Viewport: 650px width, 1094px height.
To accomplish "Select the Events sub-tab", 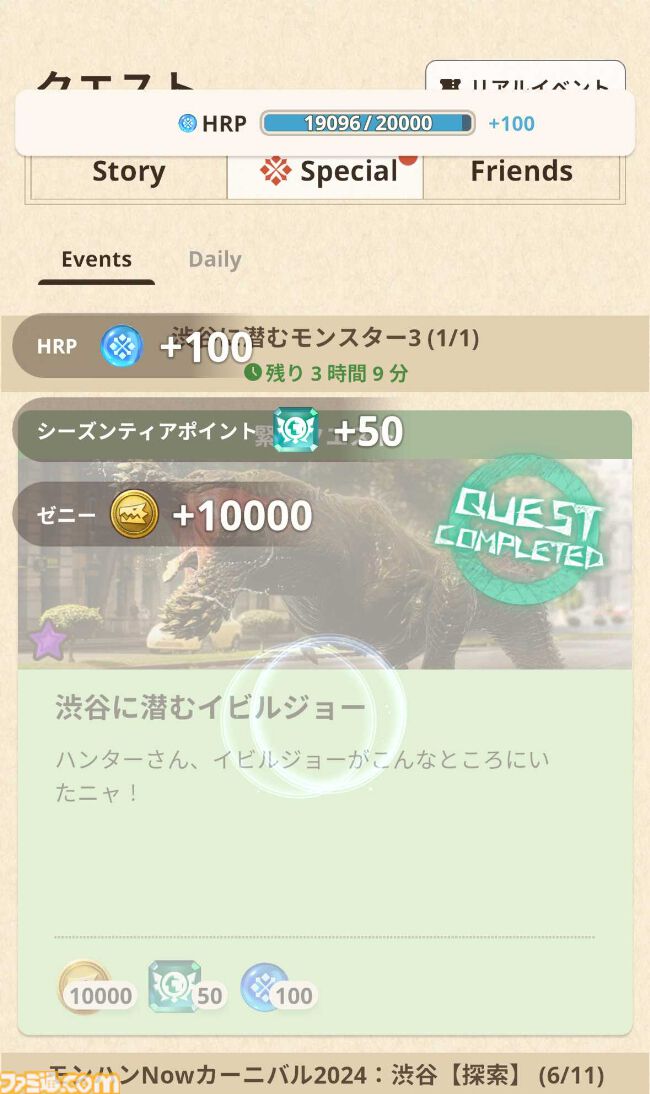I will 96,260.
